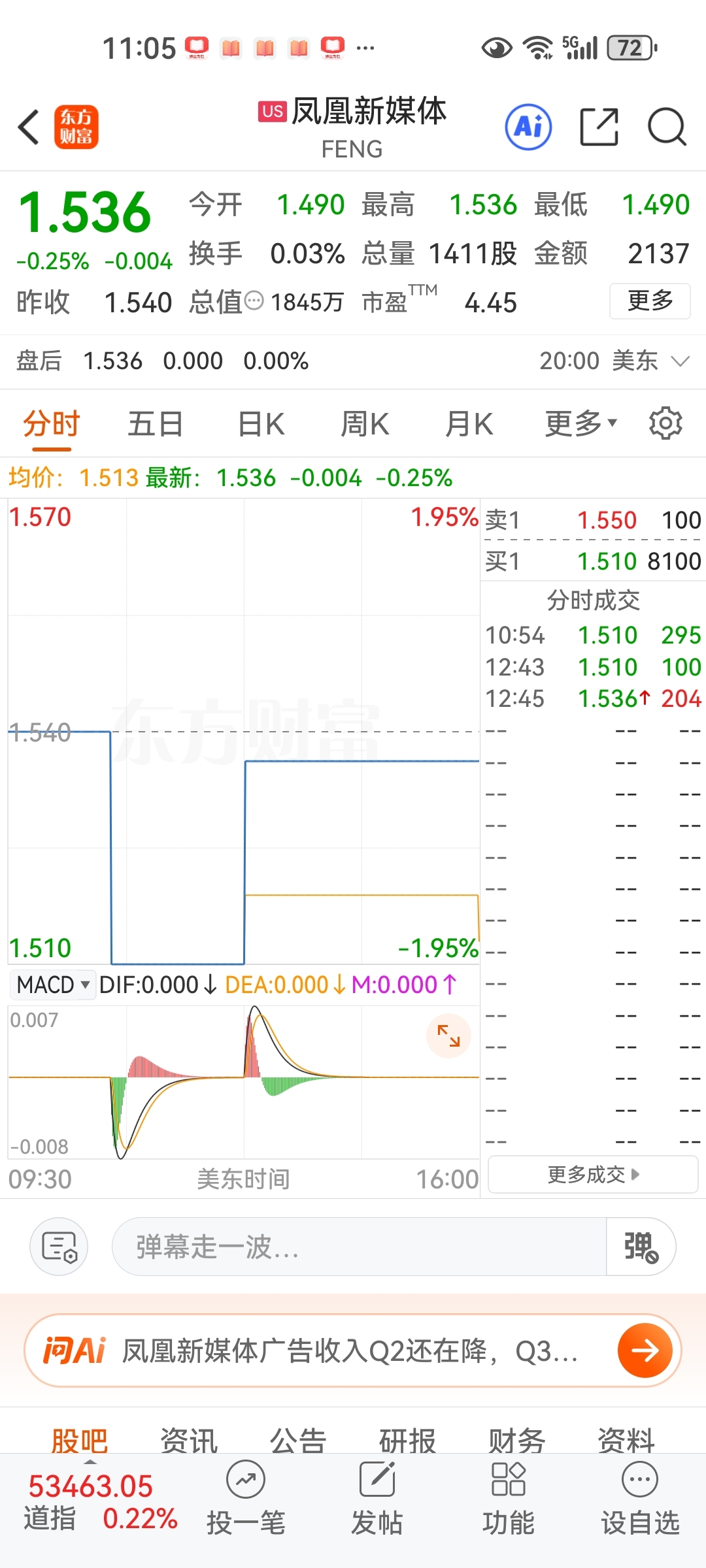Expand the chart to fullscreen

point(448,1036)
